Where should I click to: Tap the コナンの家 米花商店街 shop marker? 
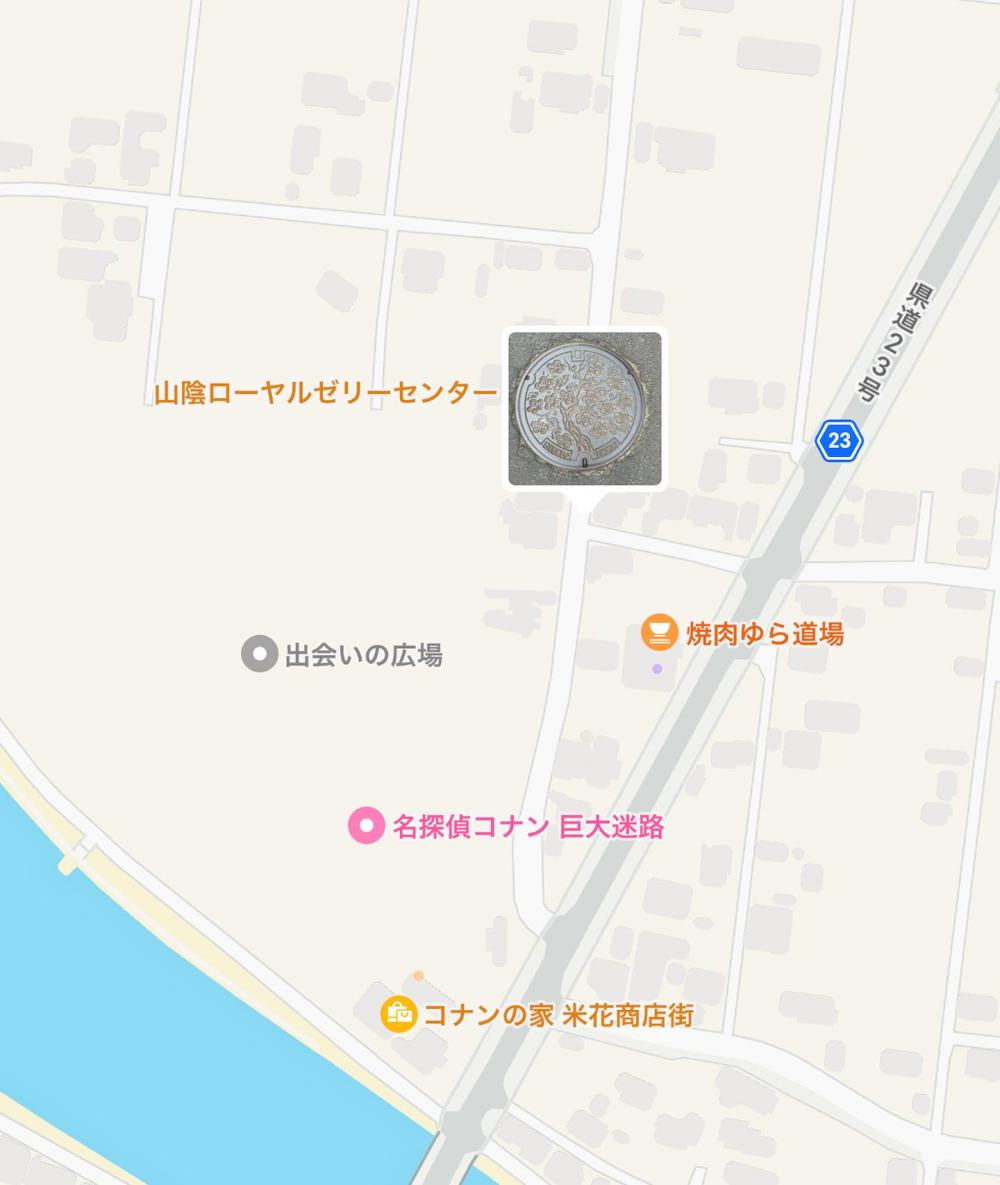398,1014
